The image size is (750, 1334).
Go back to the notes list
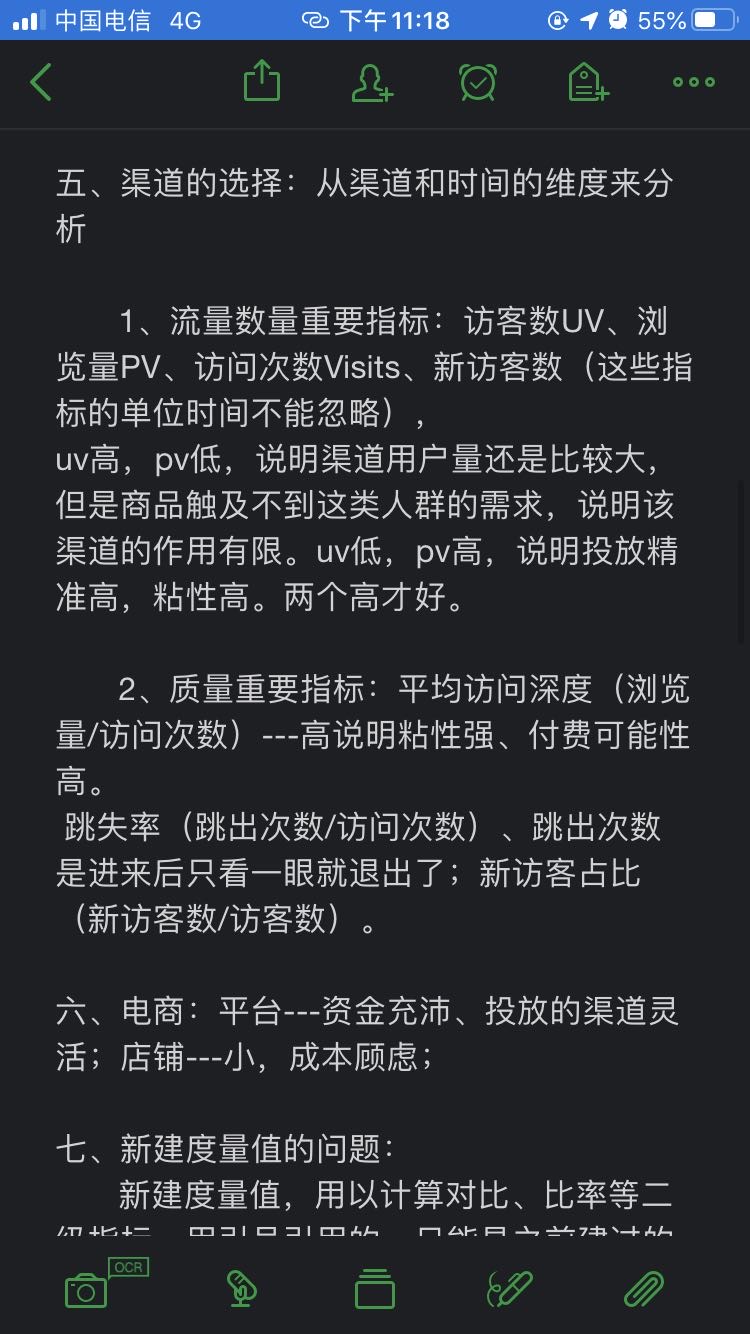click(x=41, y=82)
